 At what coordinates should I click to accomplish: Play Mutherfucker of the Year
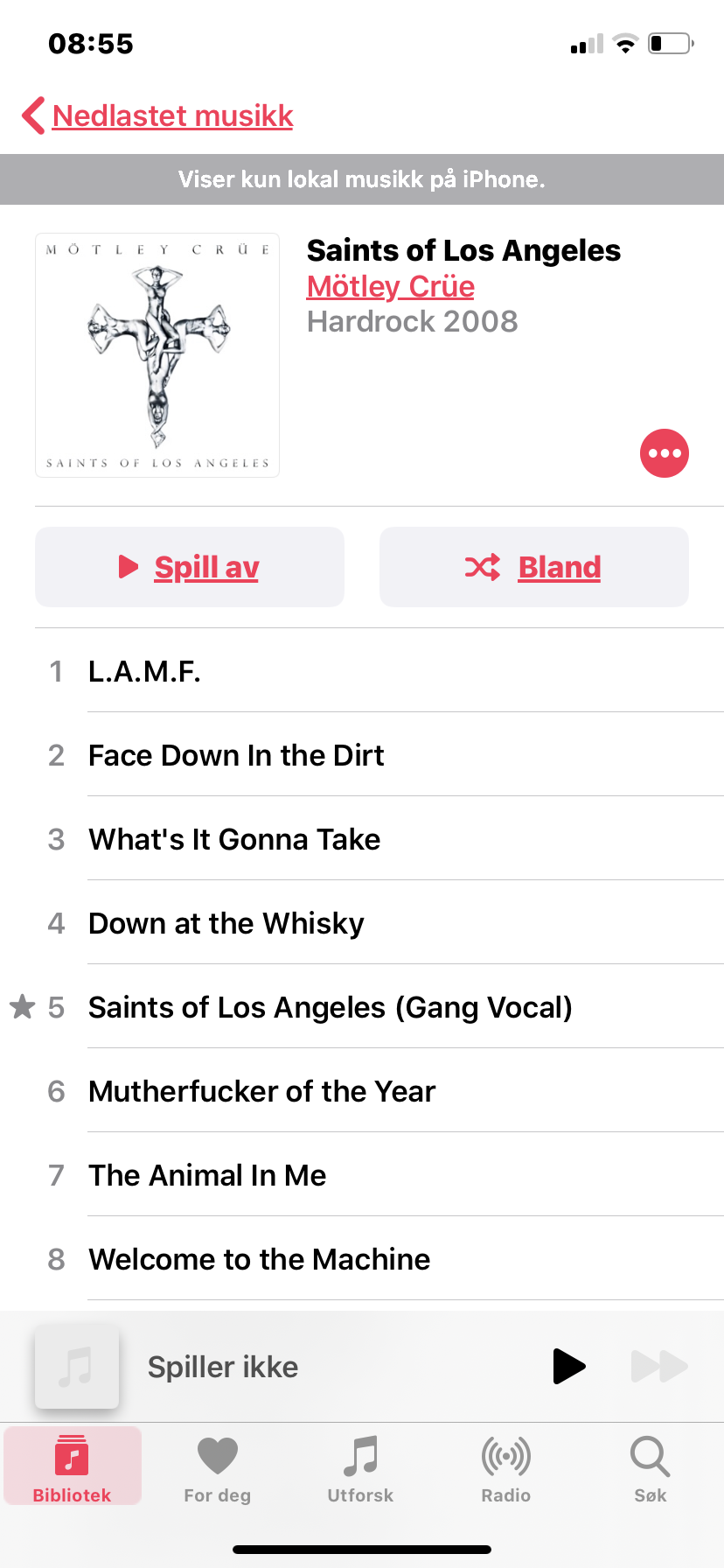[362, 1091]
